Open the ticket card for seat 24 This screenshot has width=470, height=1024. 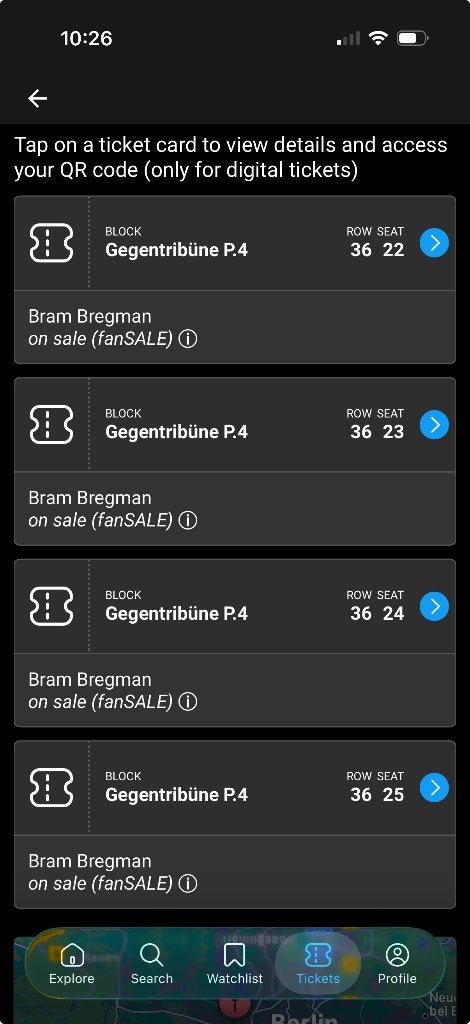click(235, 643)
